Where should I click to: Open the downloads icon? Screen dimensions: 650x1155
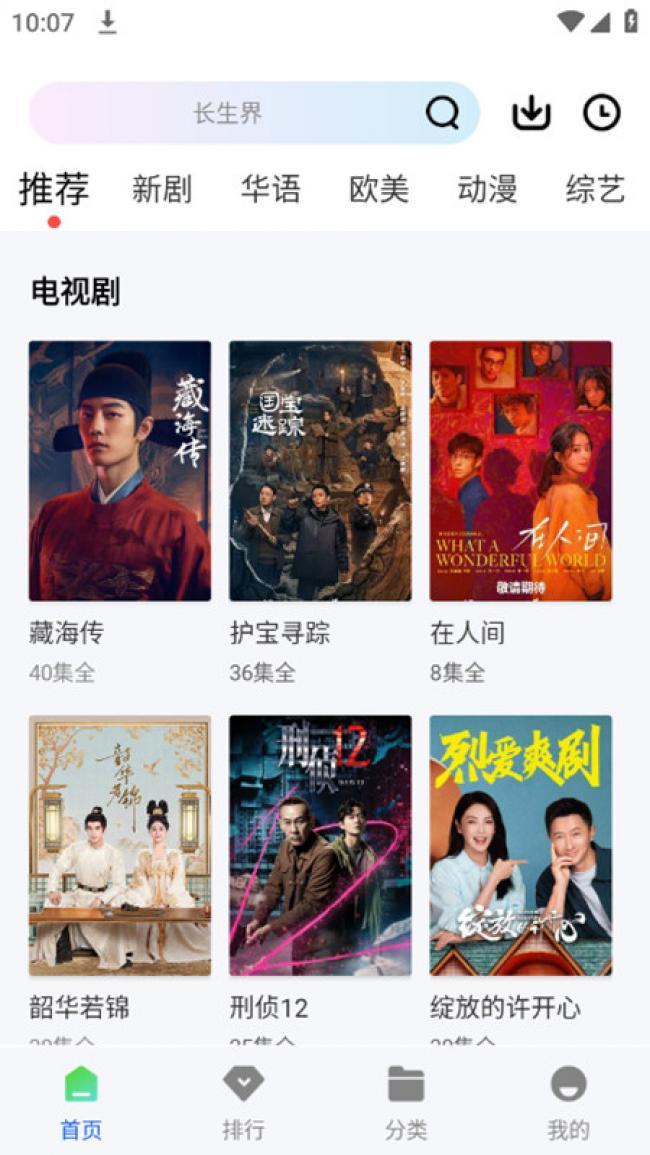click(x=531, y=113)
